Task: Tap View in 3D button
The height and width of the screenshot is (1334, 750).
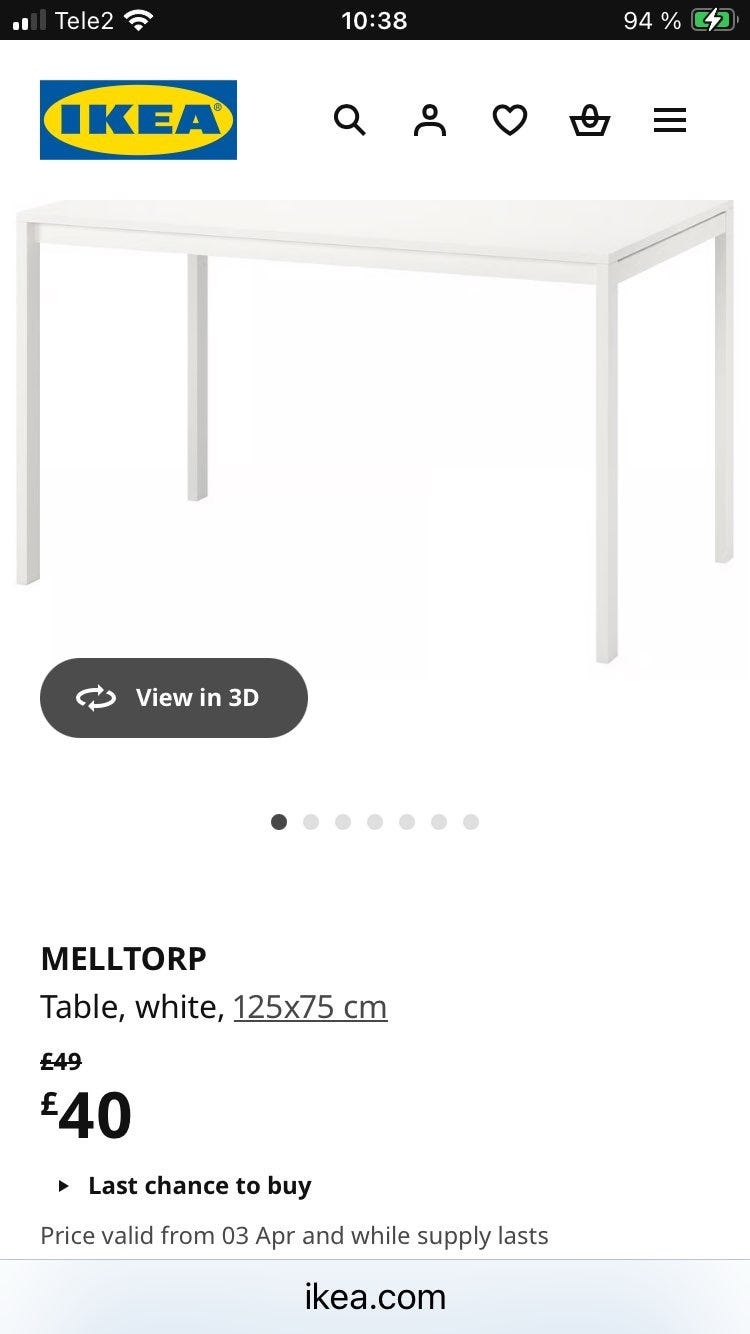Action: pyautogui.click(x=174, y=698)
